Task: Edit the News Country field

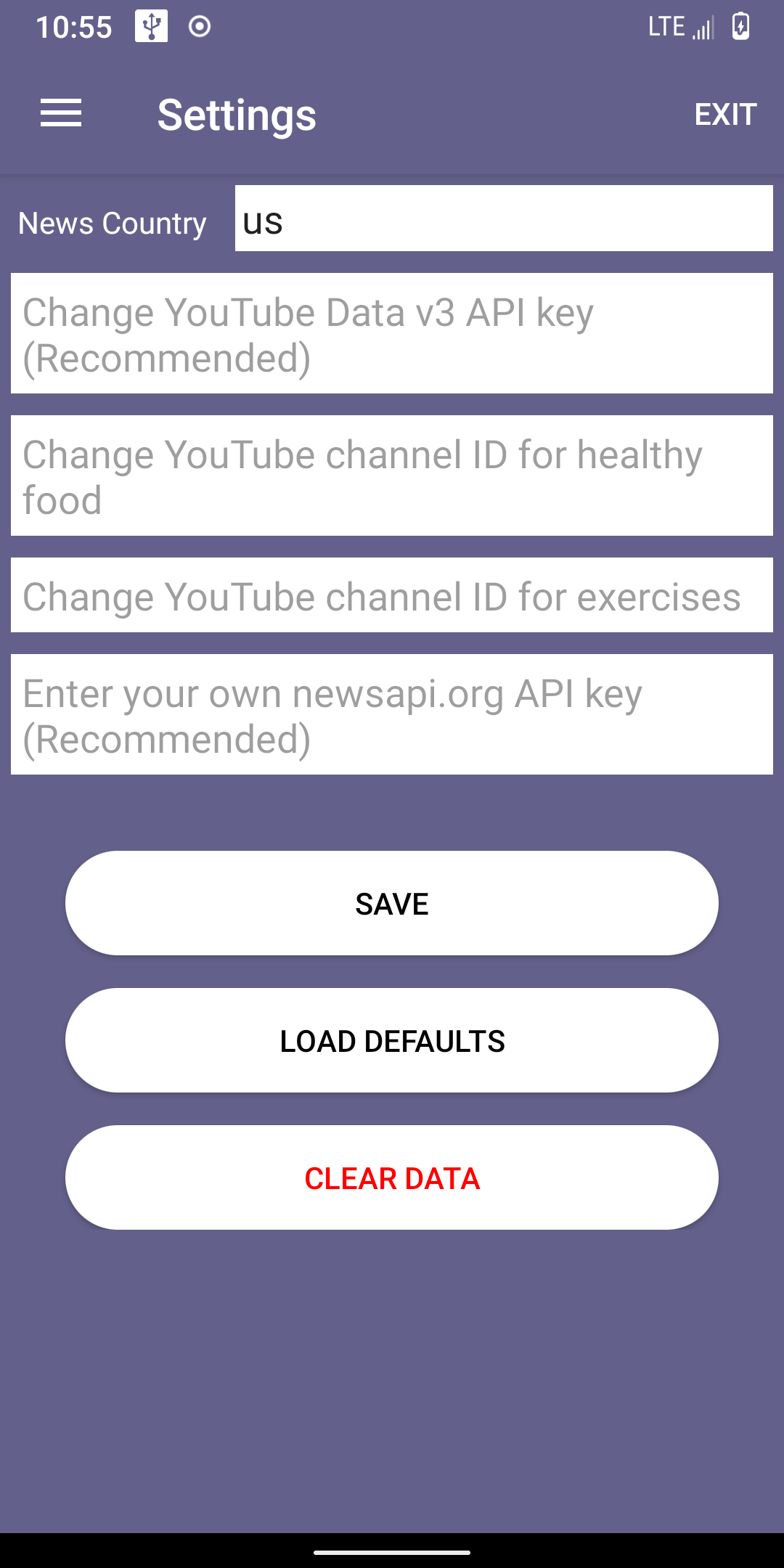Action: pyautogui.click(x=503, y=219)
